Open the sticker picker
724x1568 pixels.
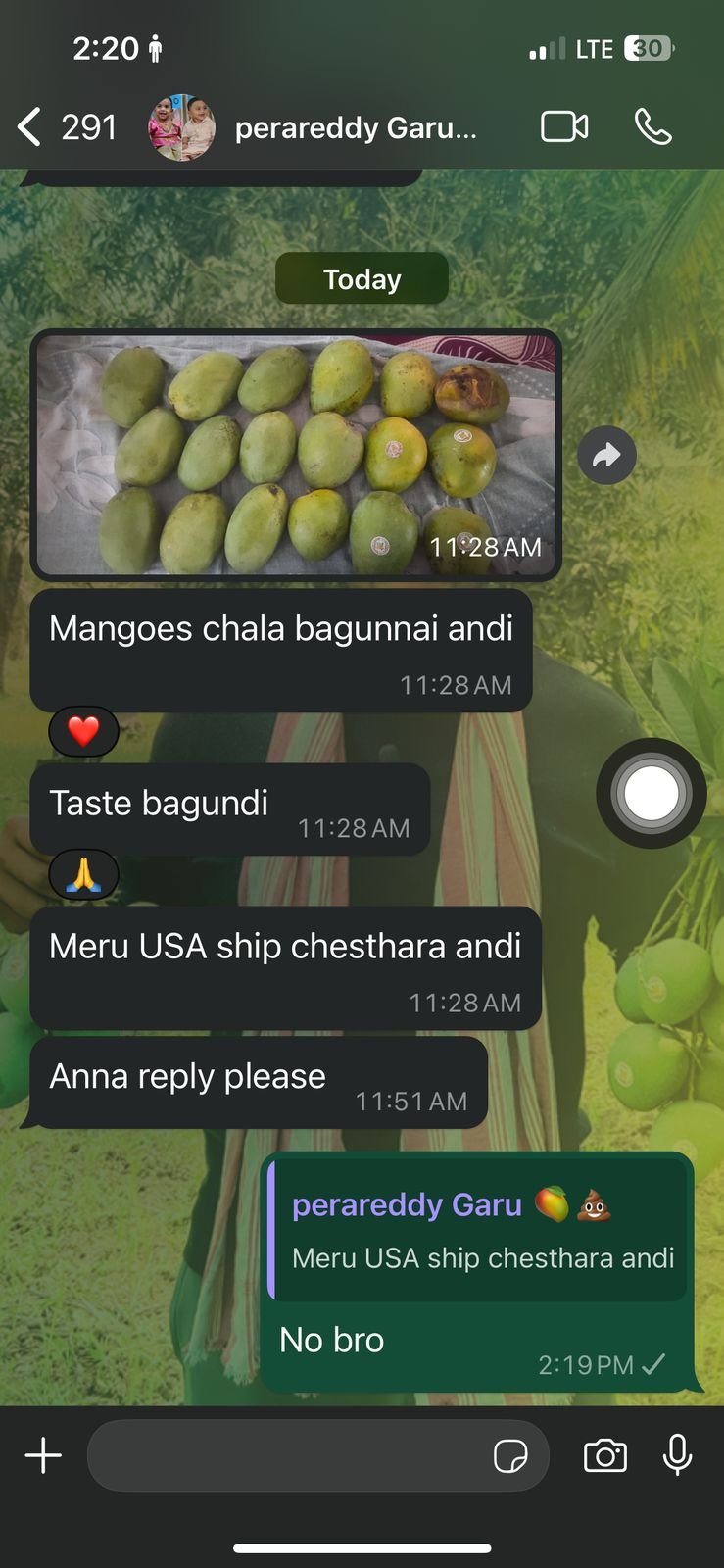510,1456
